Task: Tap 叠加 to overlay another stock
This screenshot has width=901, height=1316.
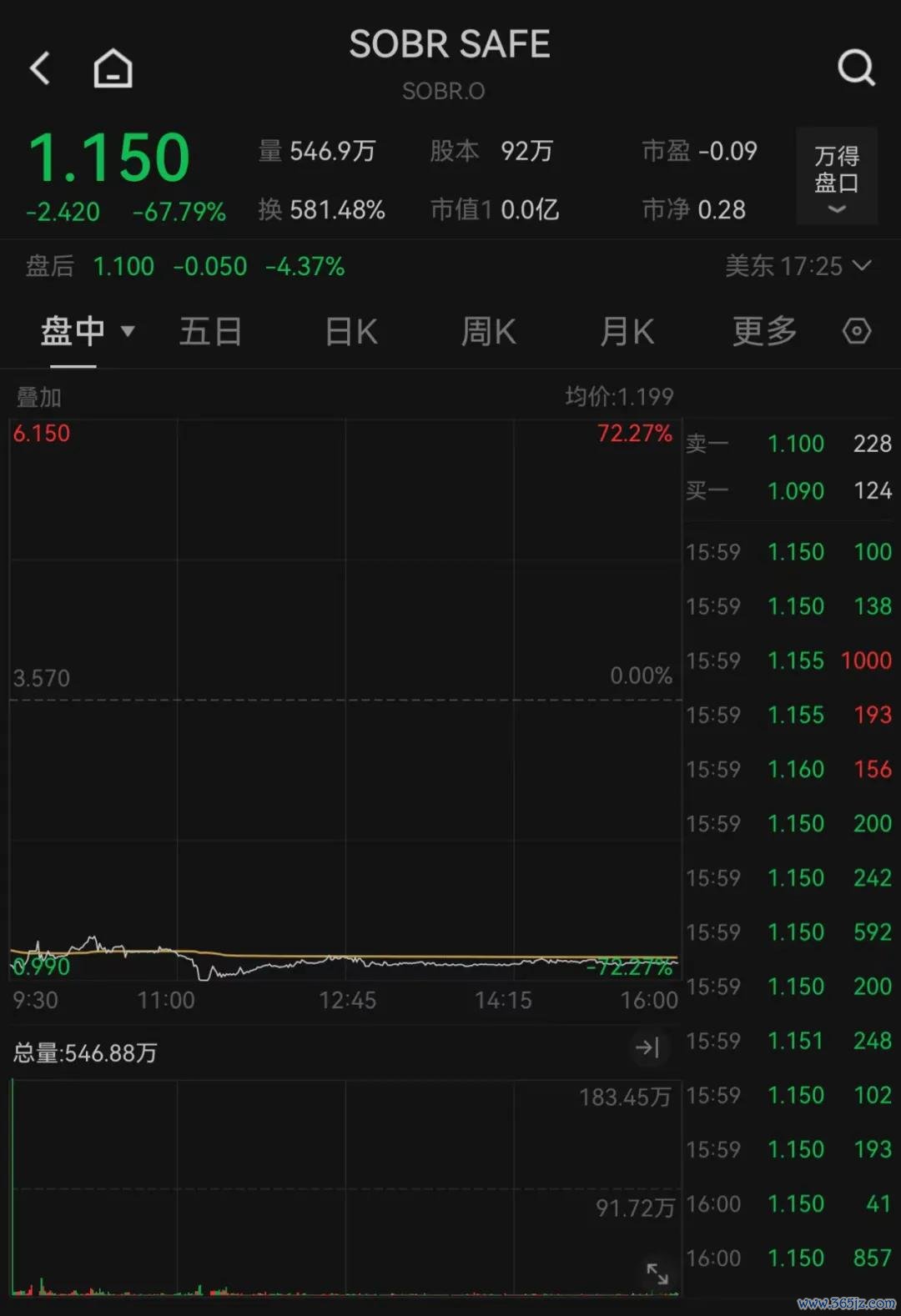Action: [x=39, y=397]
